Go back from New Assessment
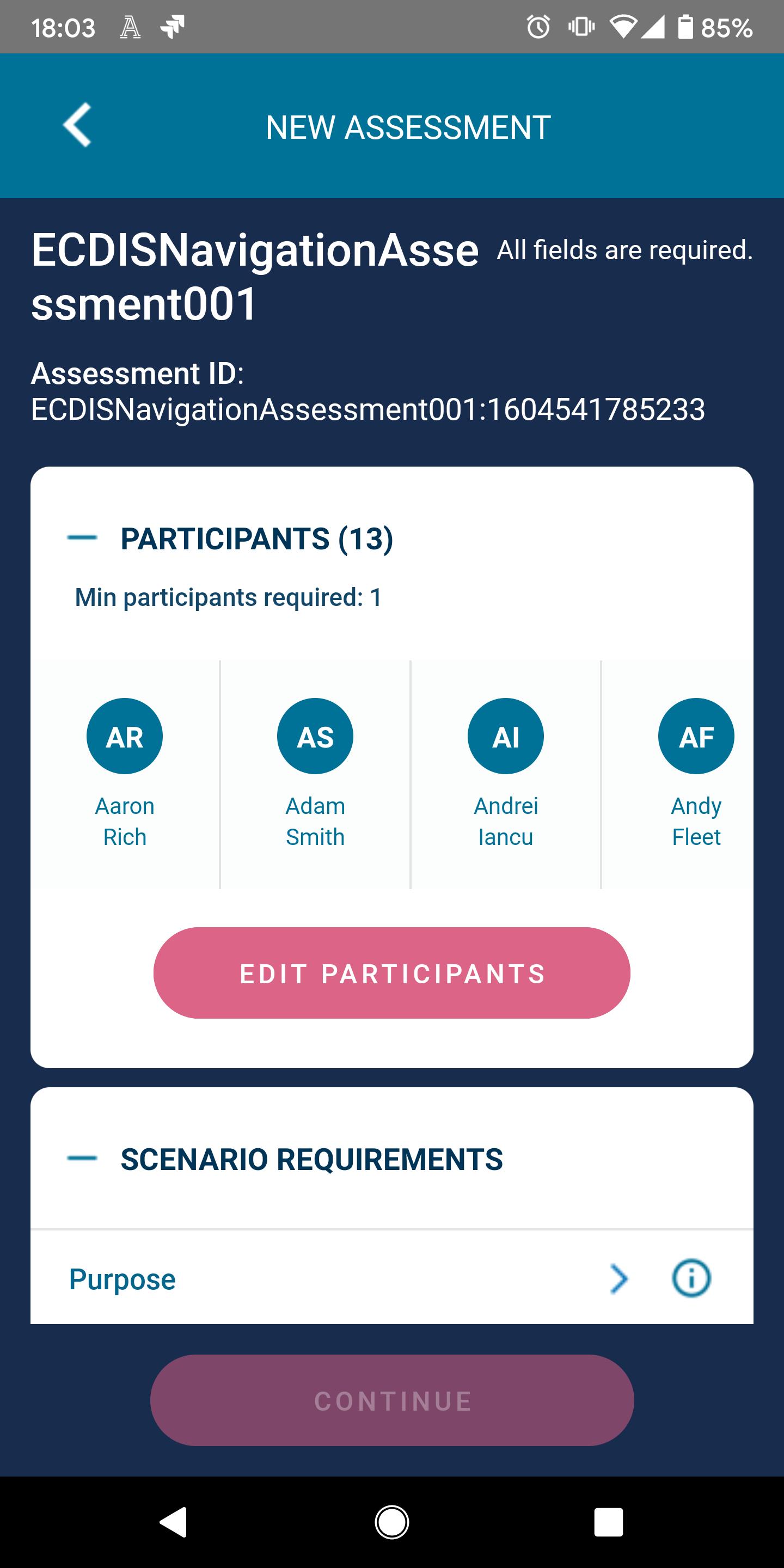The height and width of the screenshot is (1568, 784). point(77,125)
